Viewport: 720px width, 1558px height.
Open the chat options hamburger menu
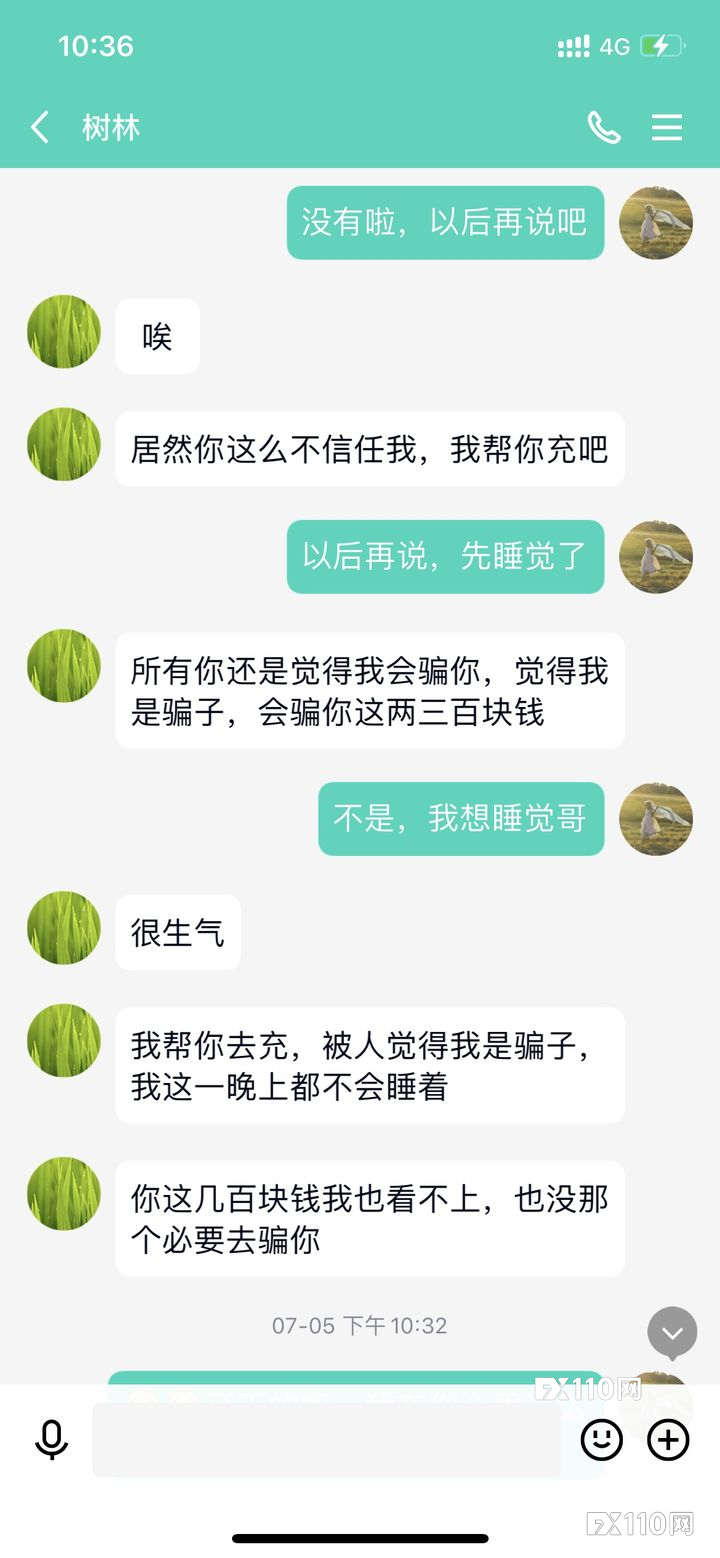coord(666,128)
